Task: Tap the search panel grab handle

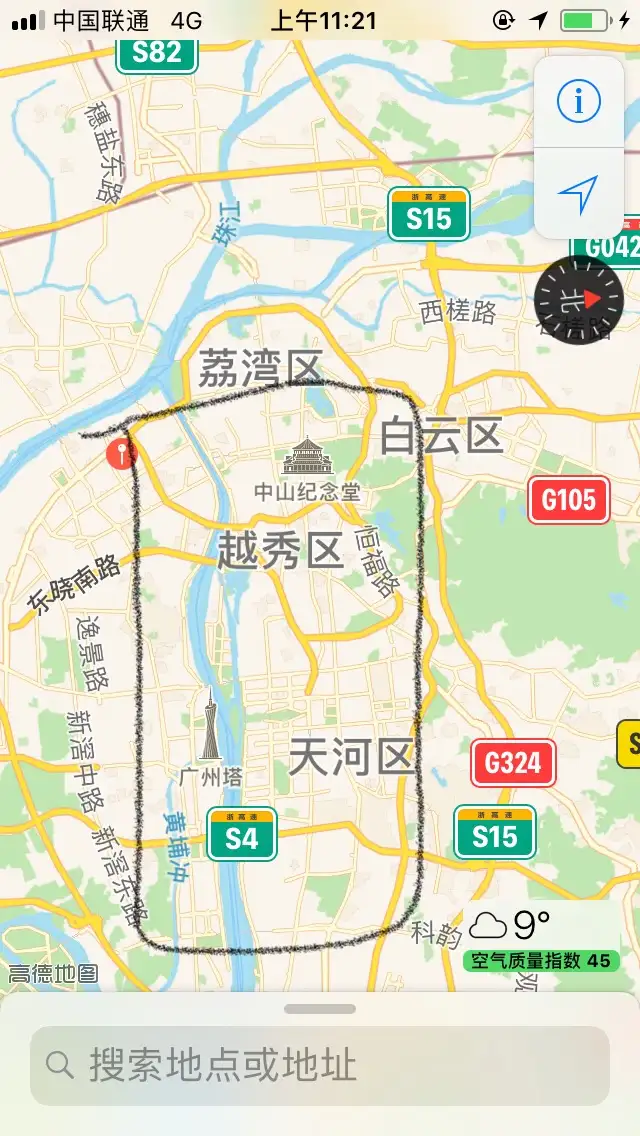Action: tap(320, 1009)
